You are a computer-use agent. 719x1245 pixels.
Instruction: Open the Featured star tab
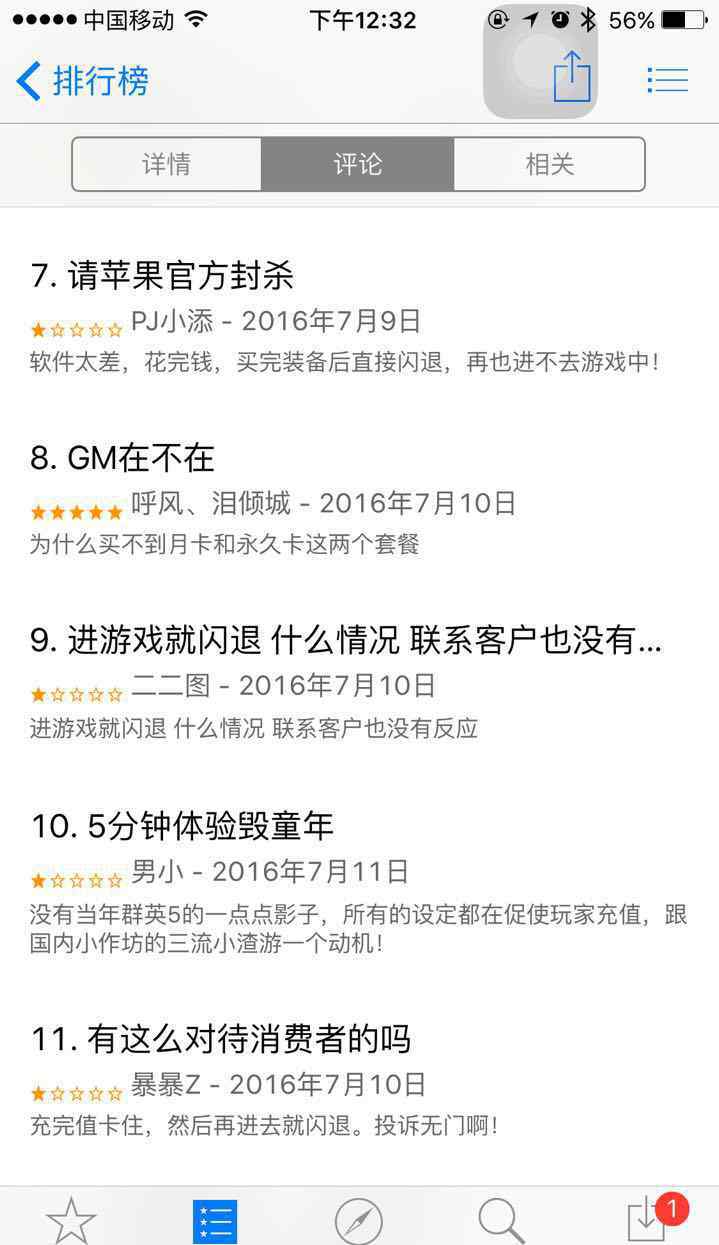[72, 1220]
